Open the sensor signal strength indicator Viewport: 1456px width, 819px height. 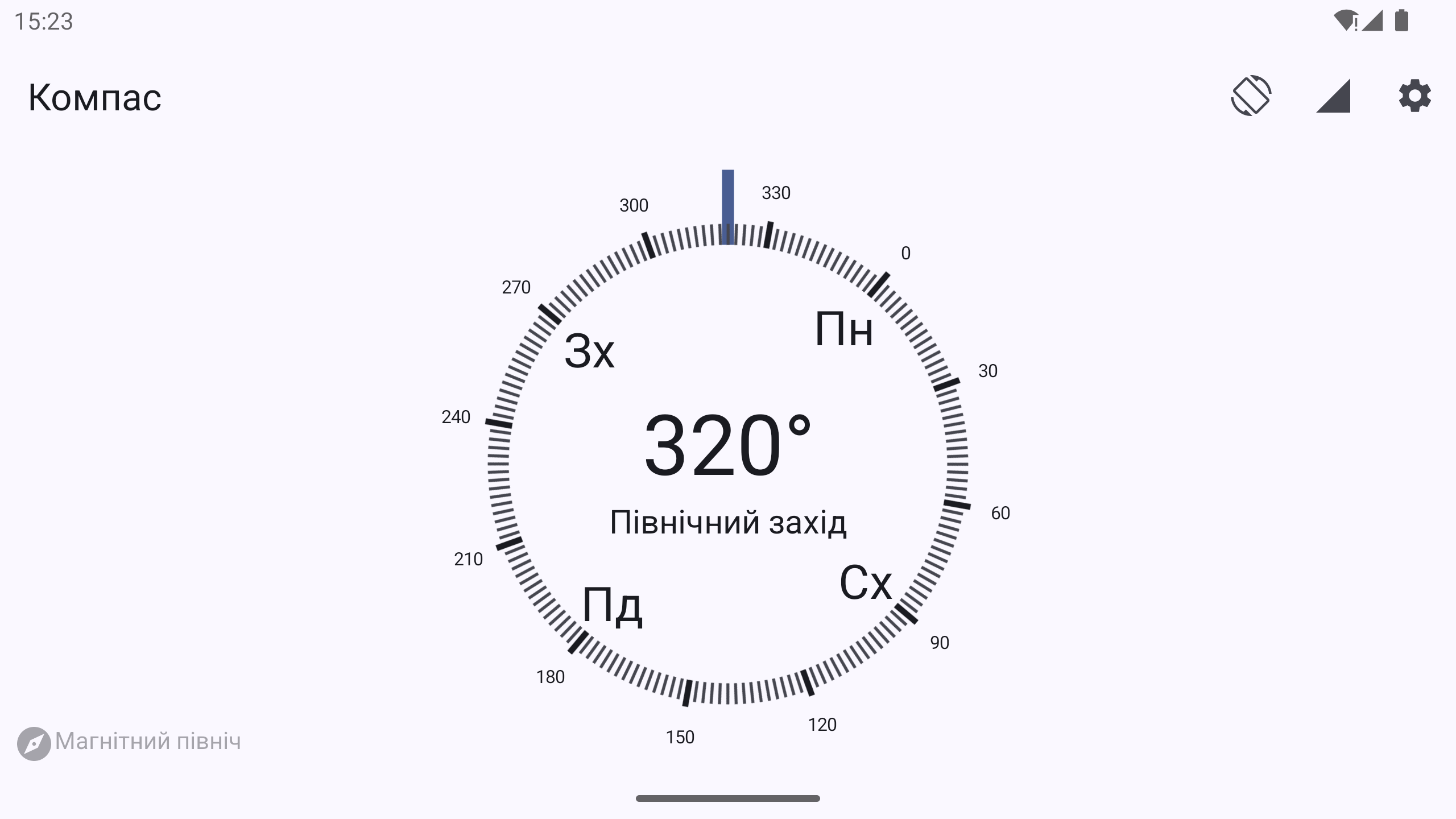[x=1333, y=96]
